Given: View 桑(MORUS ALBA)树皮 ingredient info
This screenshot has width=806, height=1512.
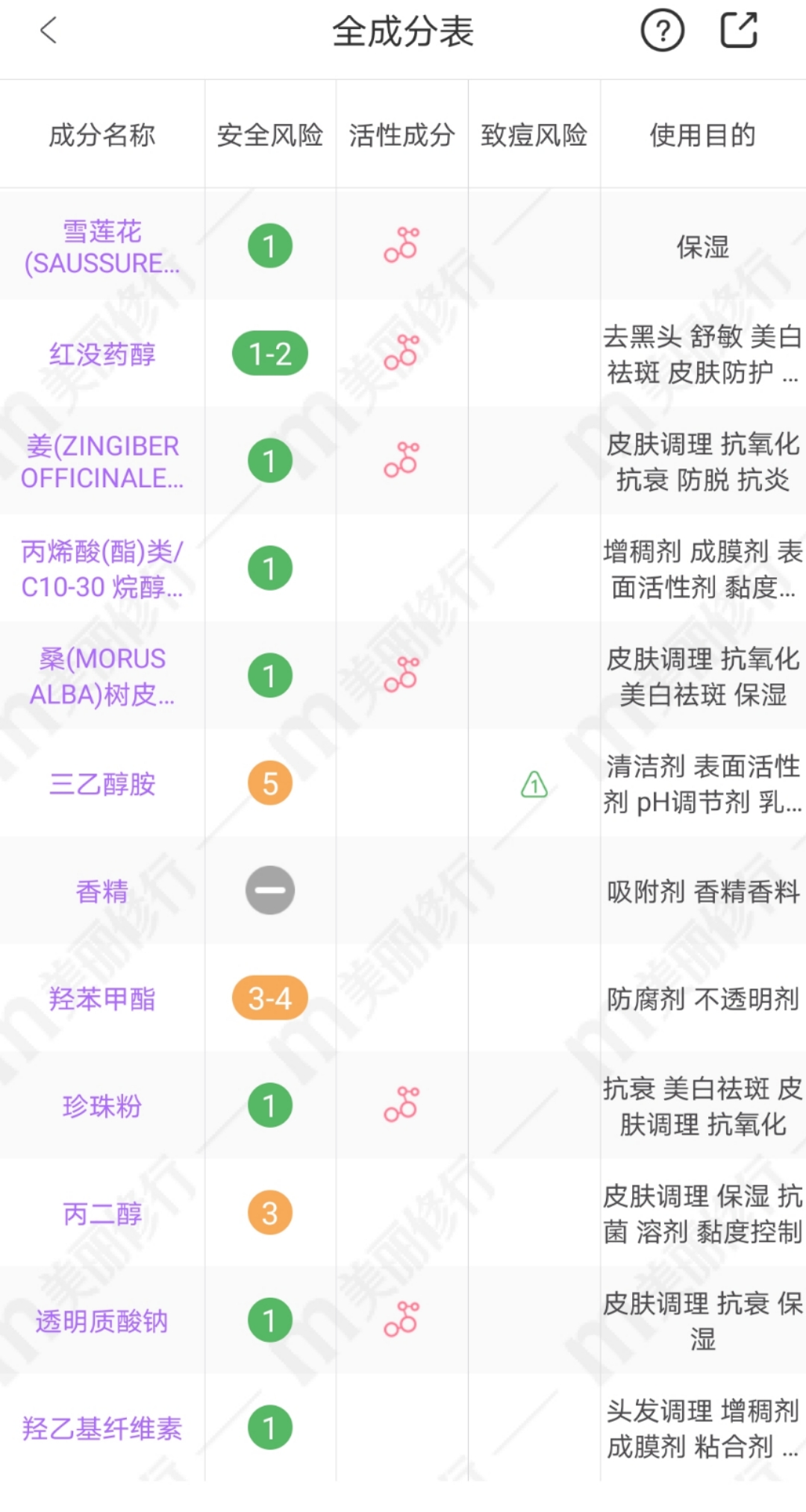Looking at the screenshot, I should click(102, 677).
